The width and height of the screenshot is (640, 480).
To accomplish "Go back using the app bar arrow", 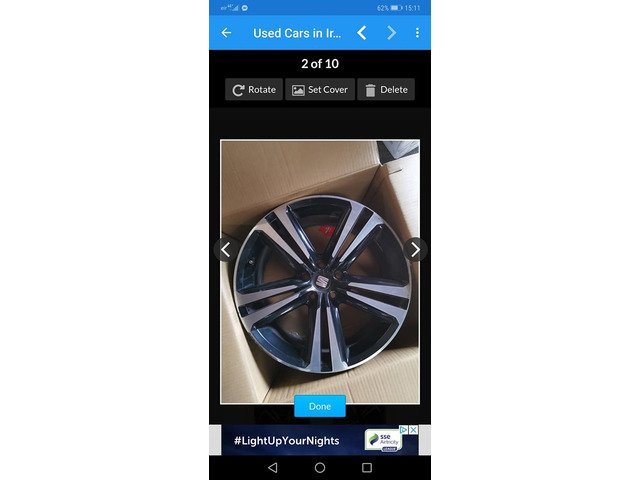I will pyautogui.click(x=226, y=33).
